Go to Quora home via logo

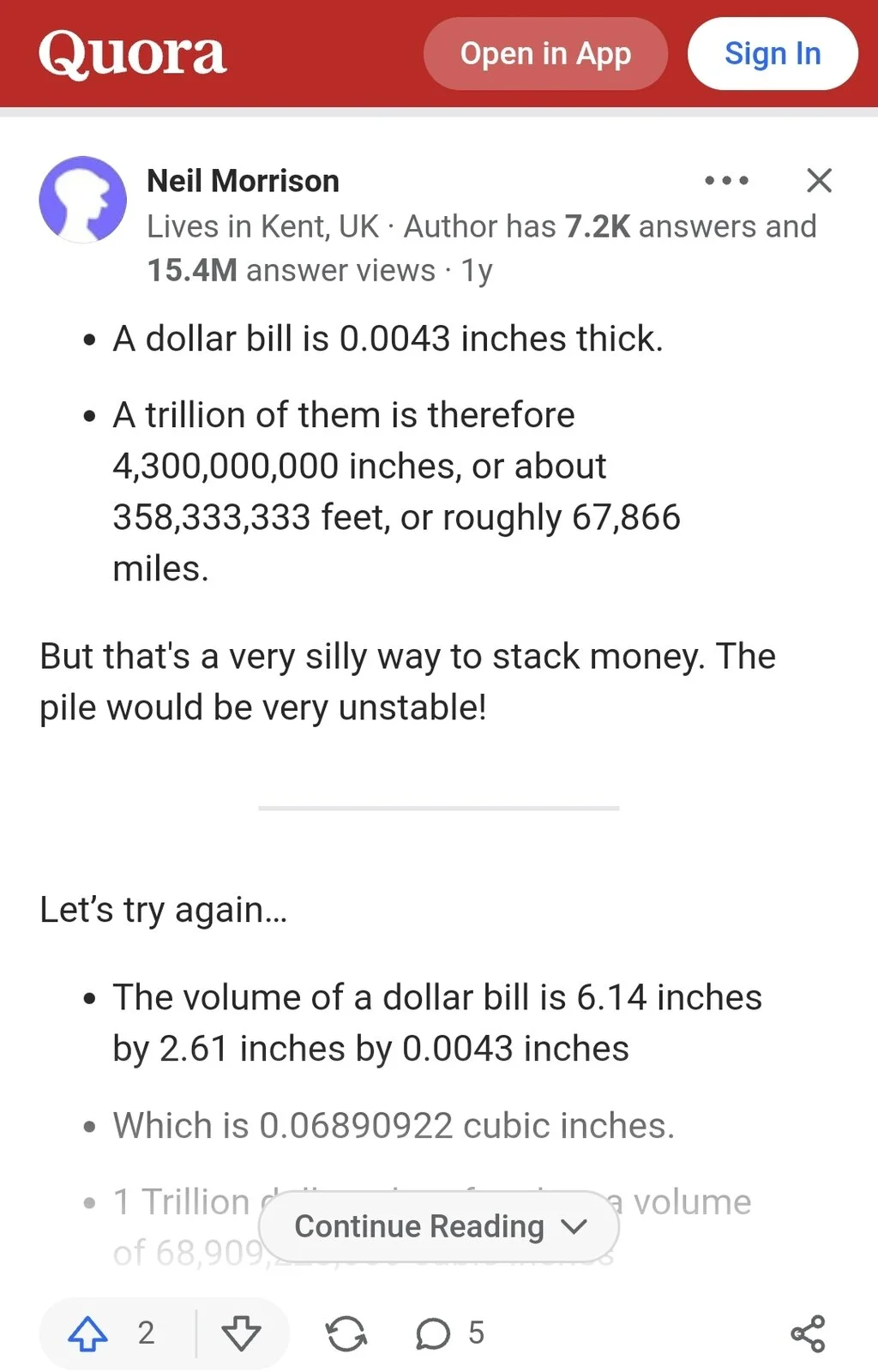click(132, 54)
